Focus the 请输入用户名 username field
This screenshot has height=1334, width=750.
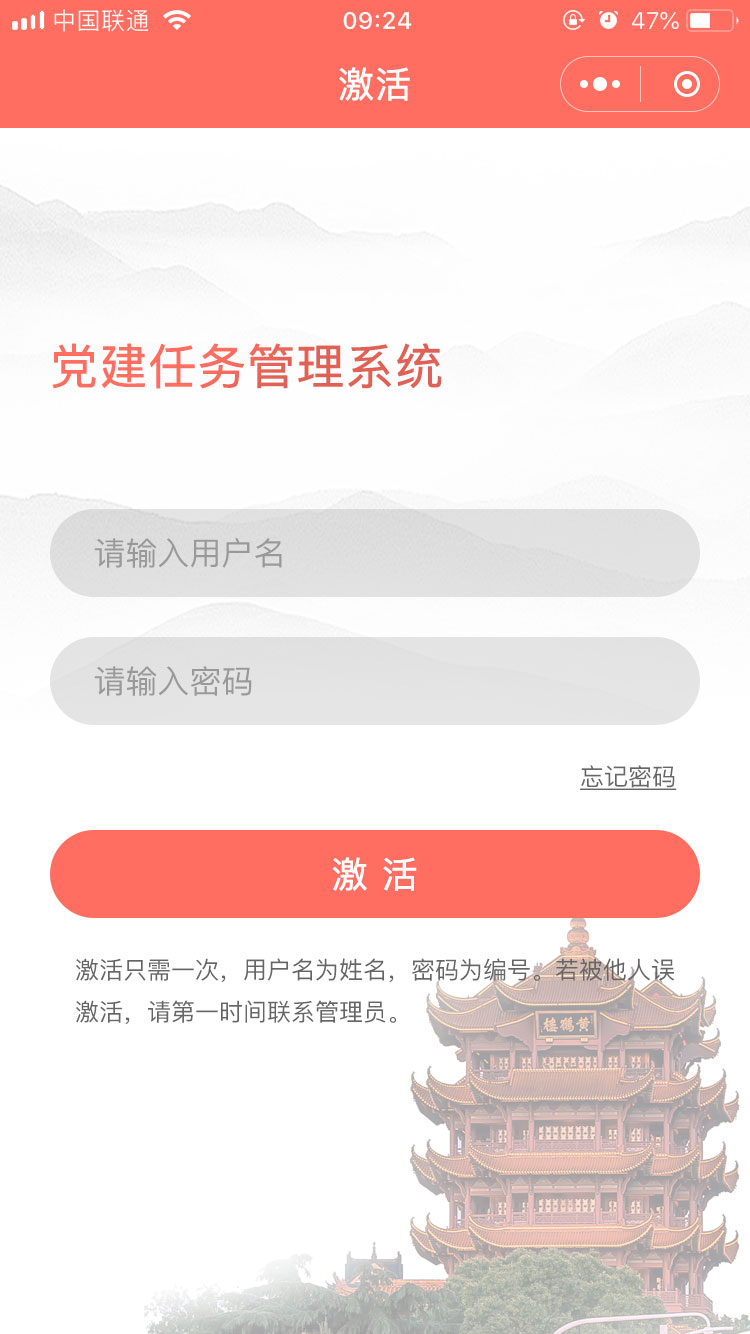coord(375,553)
